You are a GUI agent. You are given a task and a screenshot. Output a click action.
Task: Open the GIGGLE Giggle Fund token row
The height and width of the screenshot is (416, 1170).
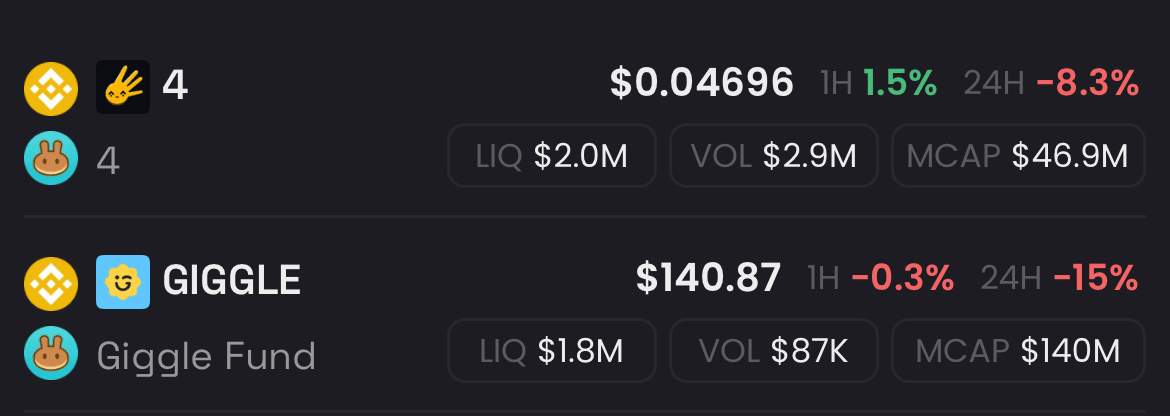230,280
